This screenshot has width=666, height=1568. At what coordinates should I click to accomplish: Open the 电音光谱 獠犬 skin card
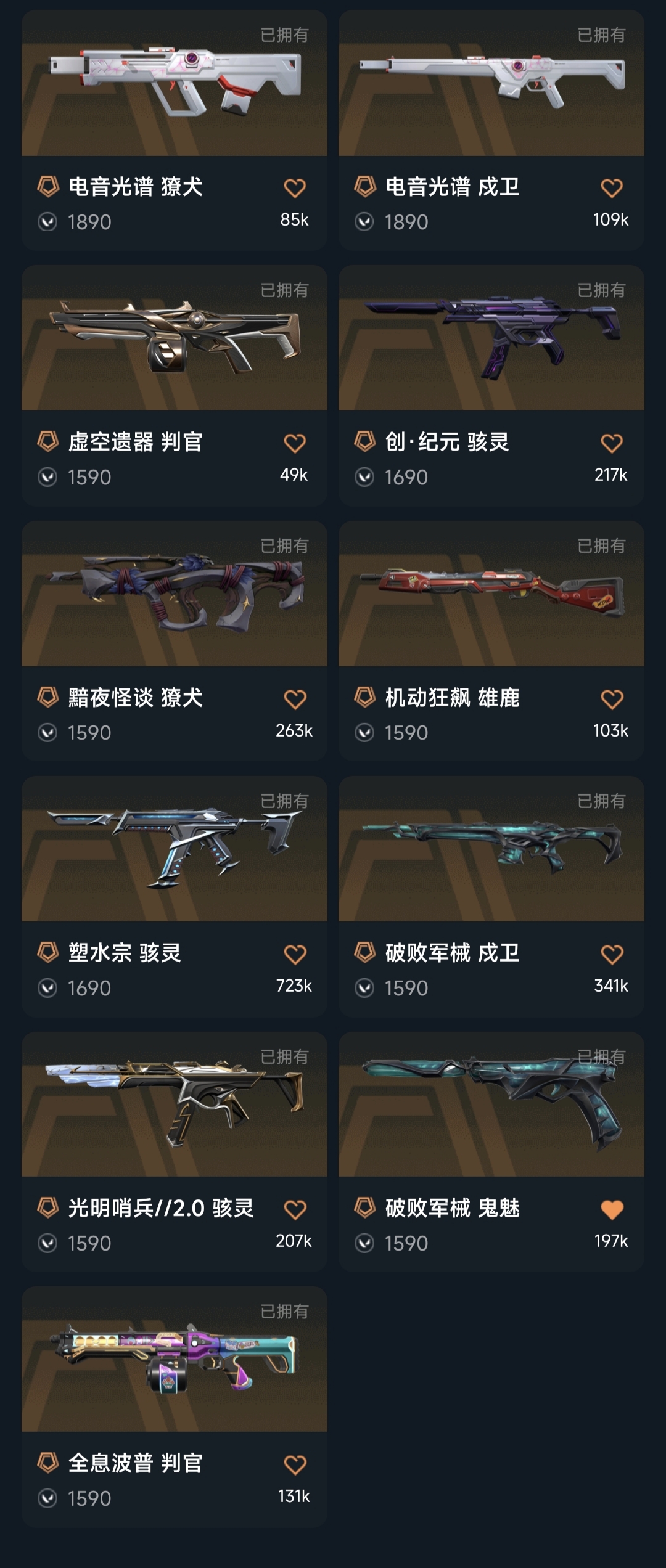174,130
